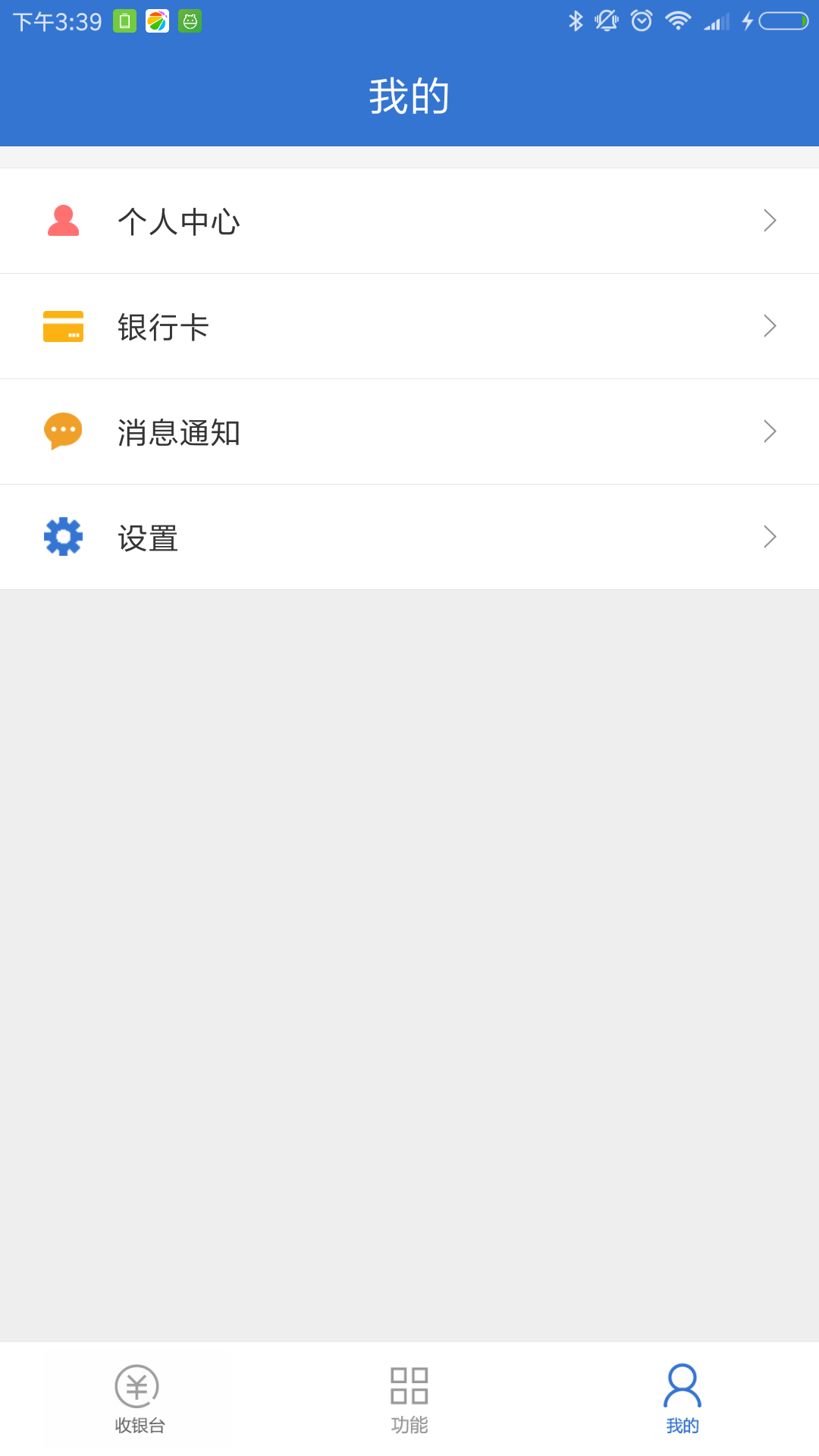Tap the yellow bank card icon
The width and height of the screenshot is (819, 1456).
point(63,325)
